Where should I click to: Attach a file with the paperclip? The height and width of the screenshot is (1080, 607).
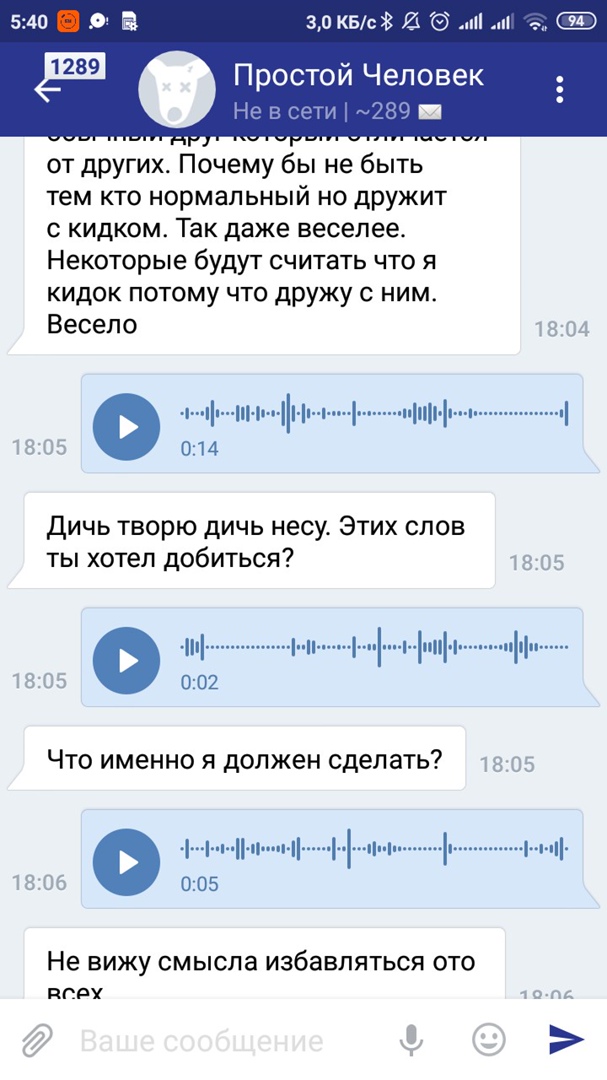(38, 1041)
